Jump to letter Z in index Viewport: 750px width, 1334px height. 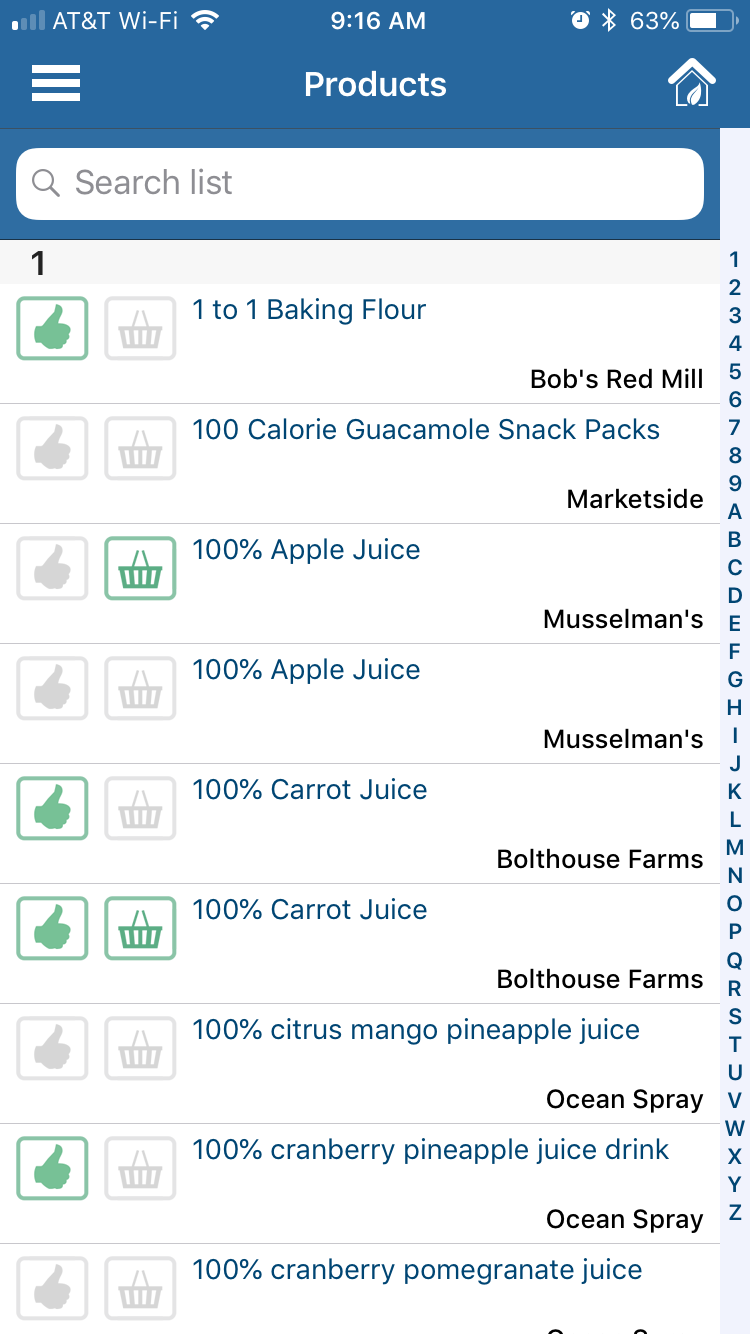735,1212
